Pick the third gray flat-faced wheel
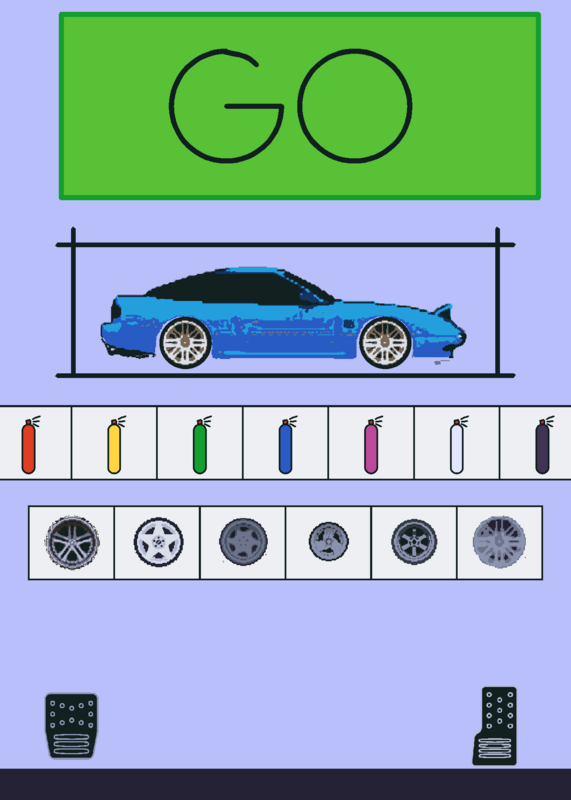 click(x=243, y=542)
